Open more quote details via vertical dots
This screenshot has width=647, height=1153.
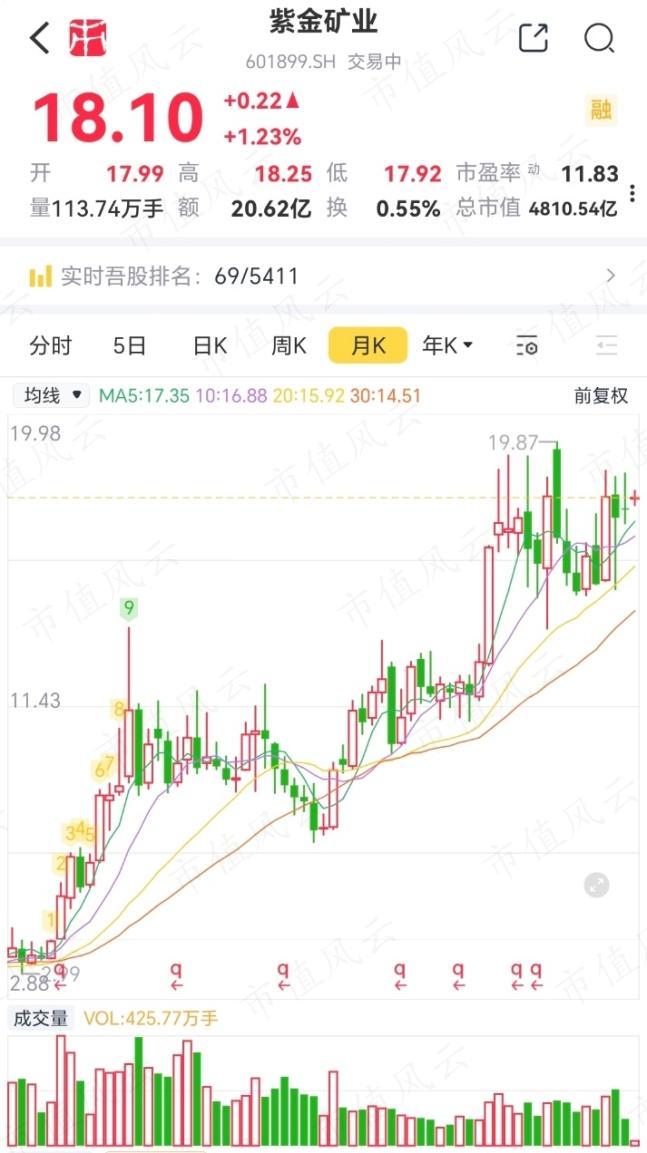point(632,193)
